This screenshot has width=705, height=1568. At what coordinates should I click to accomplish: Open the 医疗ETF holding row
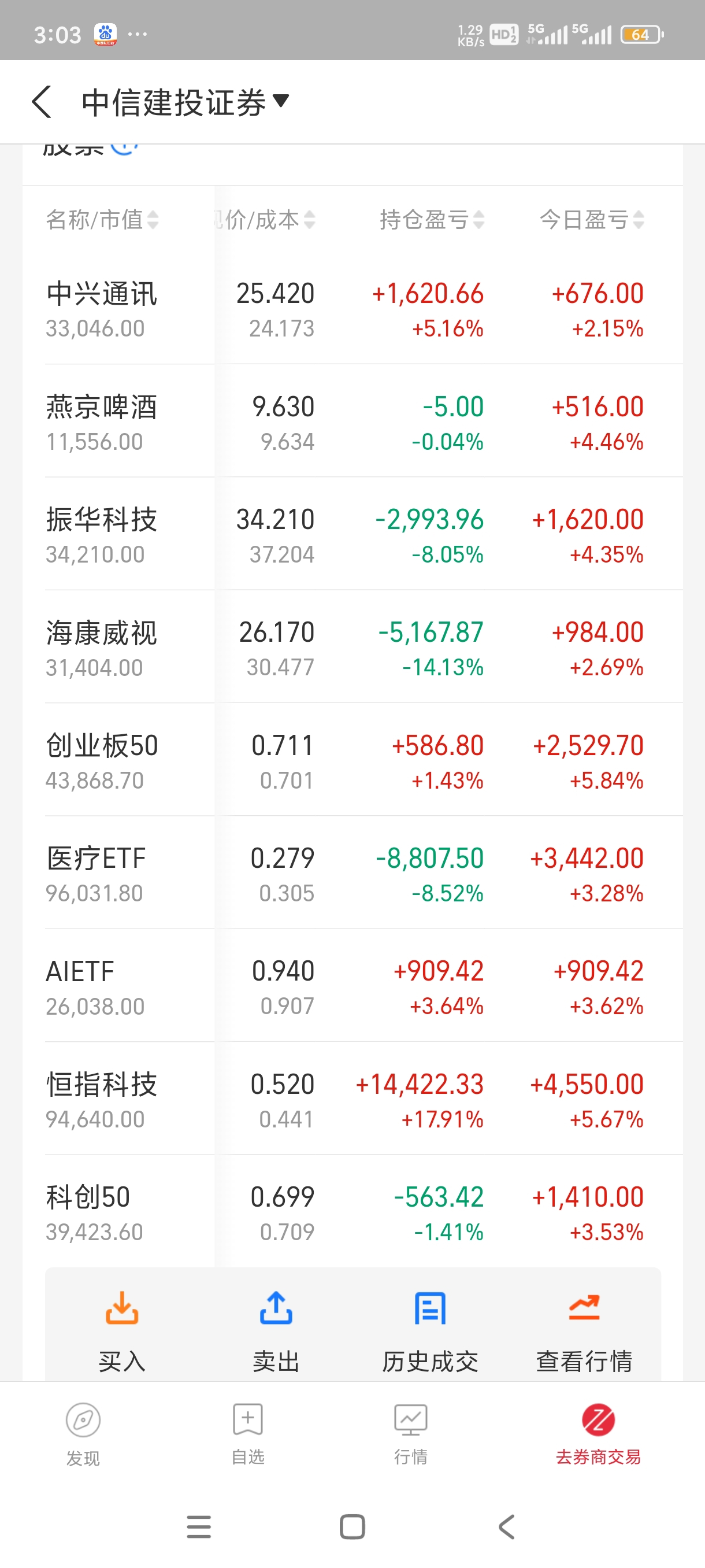point(352,874)
